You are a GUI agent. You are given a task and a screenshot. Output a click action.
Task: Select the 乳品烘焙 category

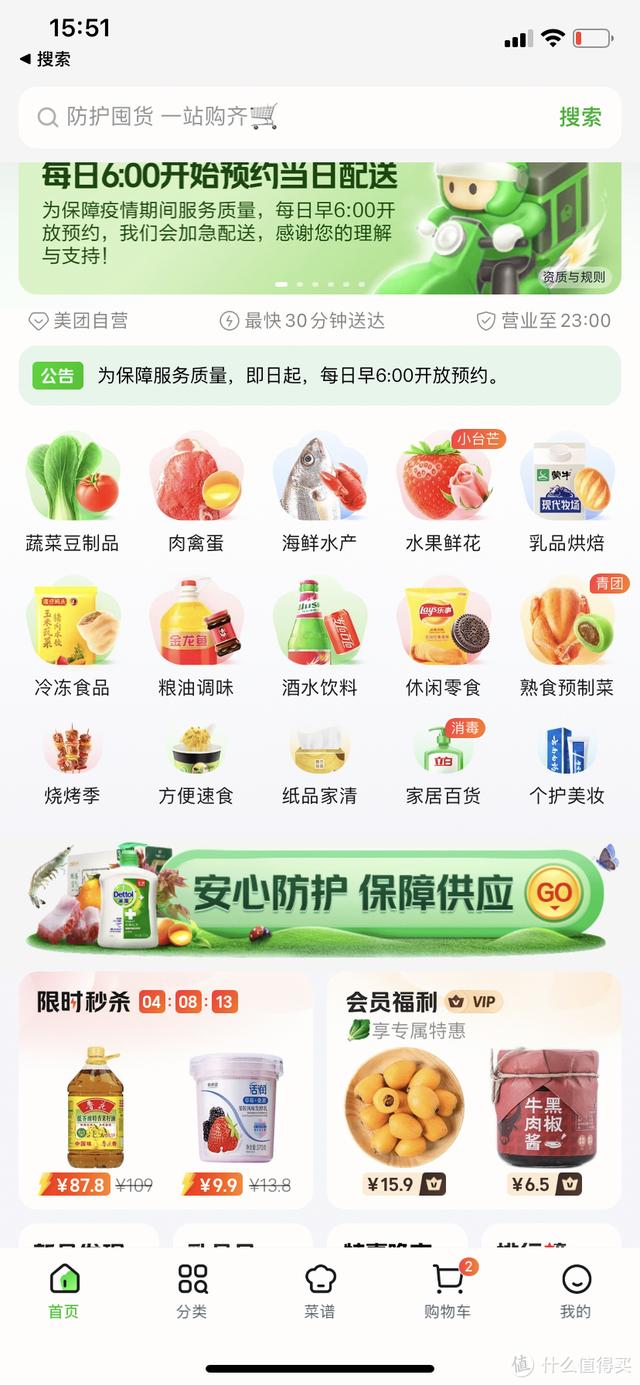(x=567, y=492)
